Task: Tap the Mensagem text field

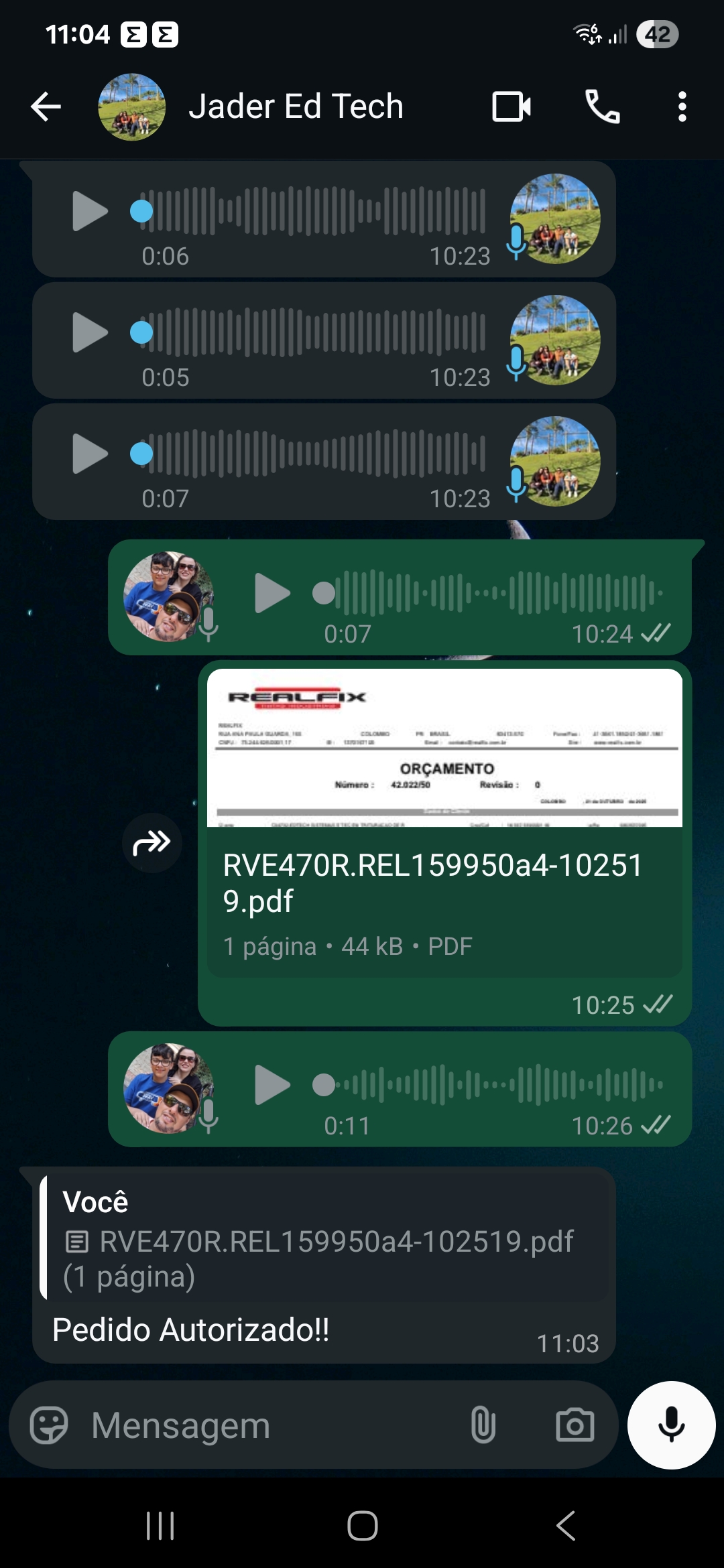Action: tap(268, 1425)
